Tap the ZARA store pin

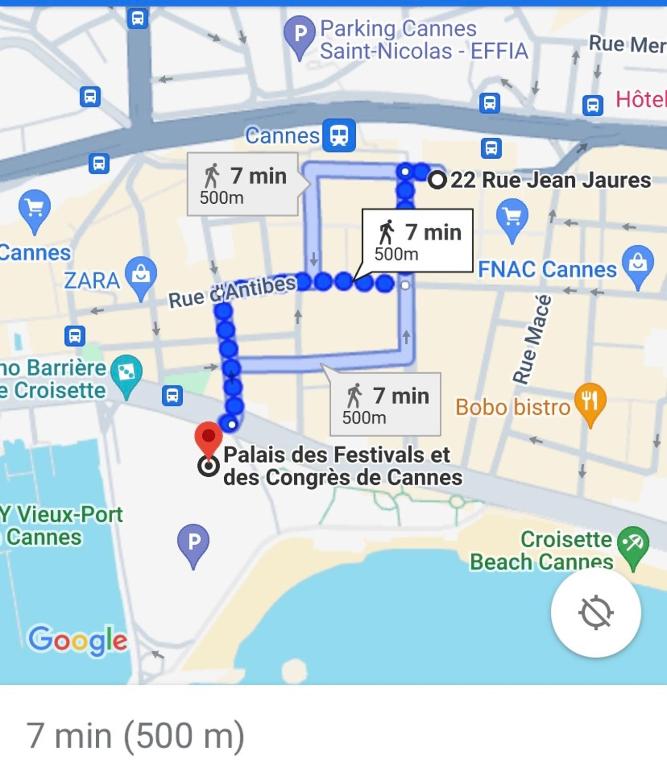141,278
